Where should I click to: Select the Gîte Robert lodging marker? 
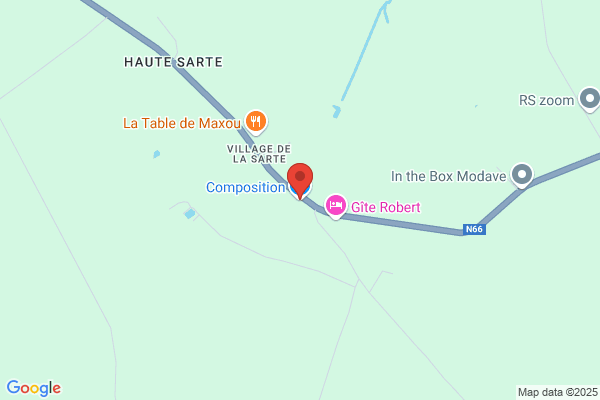336,206
